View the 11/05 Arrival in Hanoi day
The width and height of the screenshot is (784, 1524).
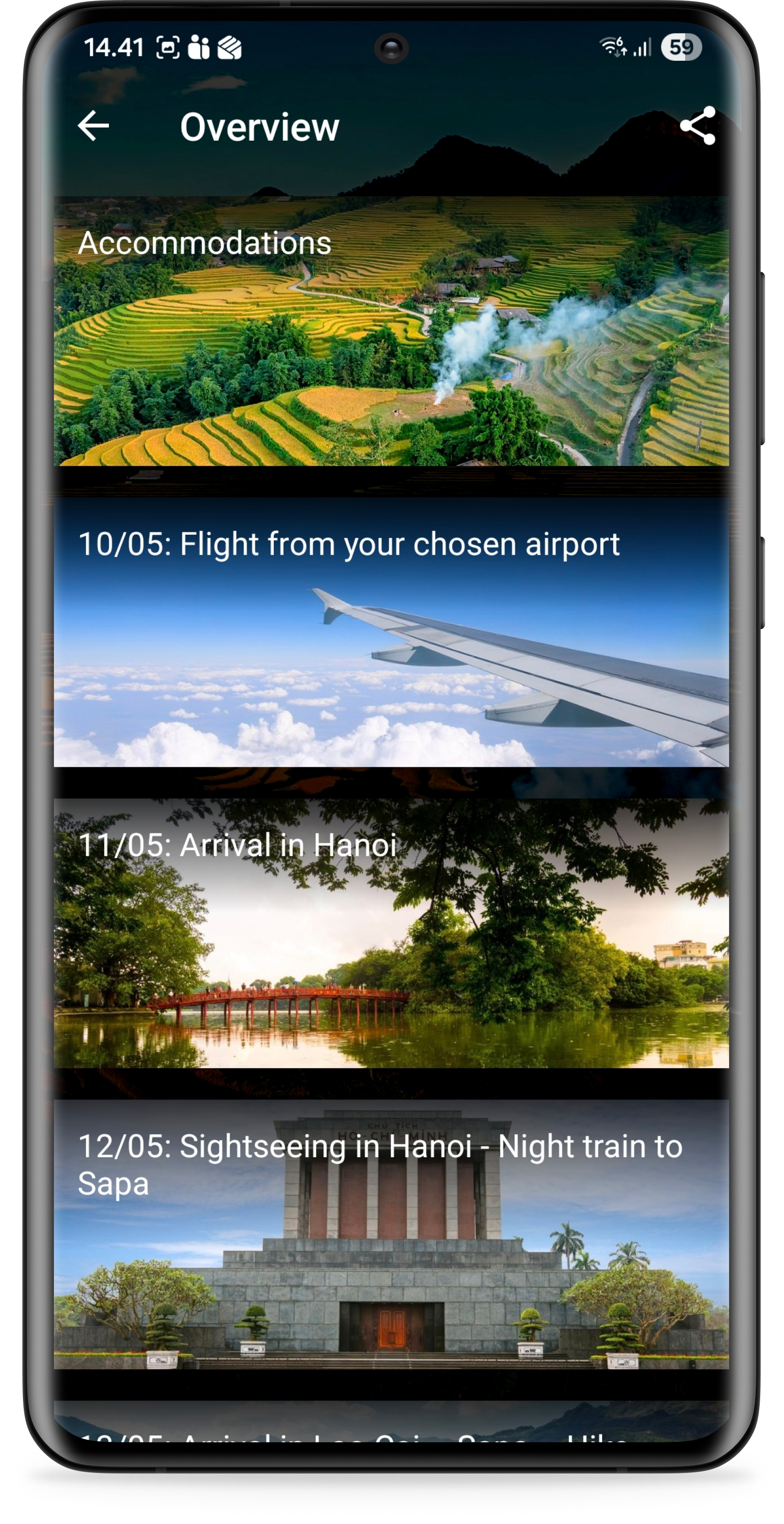(x=391, y=933)
